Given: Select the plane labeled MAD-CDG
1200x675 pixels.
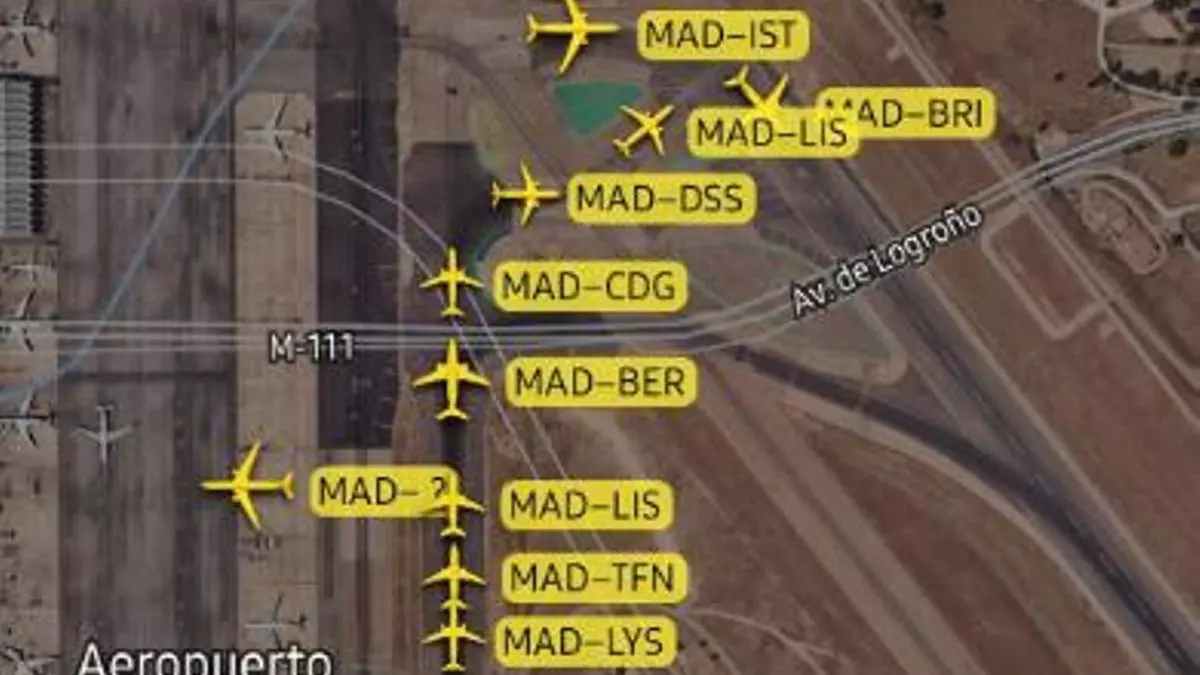Looking at the screenshot, I should (452, 282).
